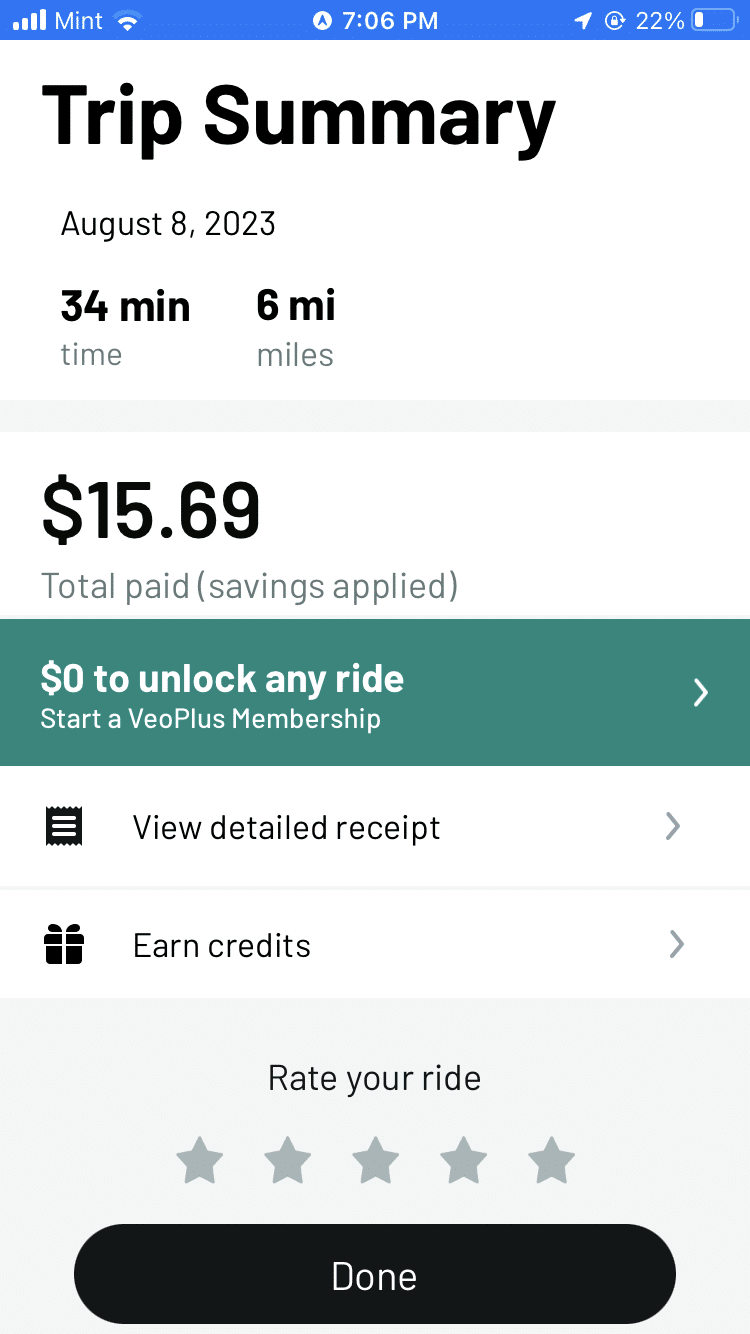750x1334 pixels.
Task: Click the location arrow icon in status bar
Action: pos(583,19)
